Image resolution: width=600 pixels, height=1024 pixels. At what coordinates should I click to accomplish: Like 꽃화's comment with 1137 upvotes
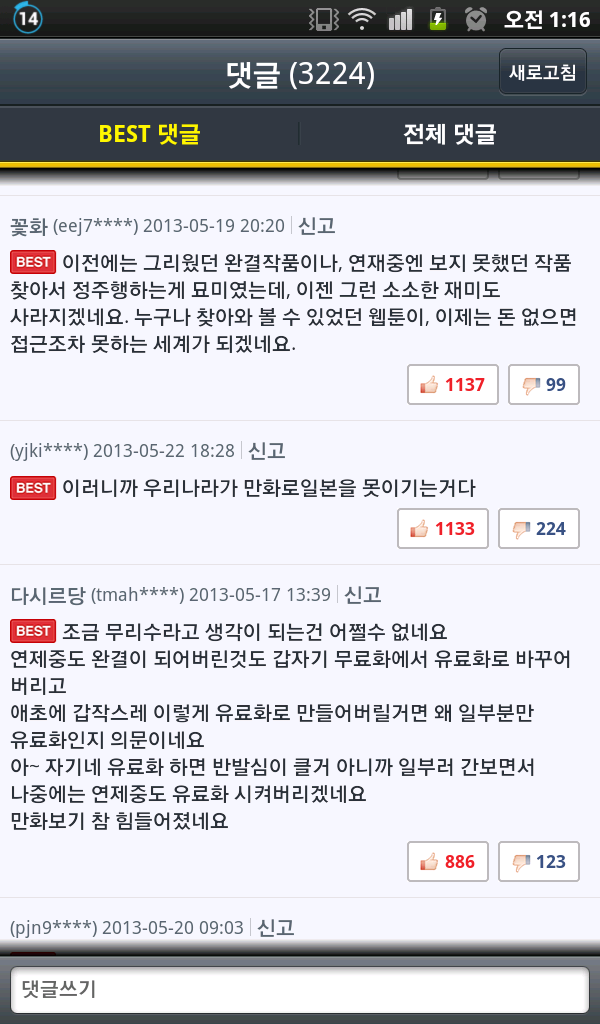453,385
